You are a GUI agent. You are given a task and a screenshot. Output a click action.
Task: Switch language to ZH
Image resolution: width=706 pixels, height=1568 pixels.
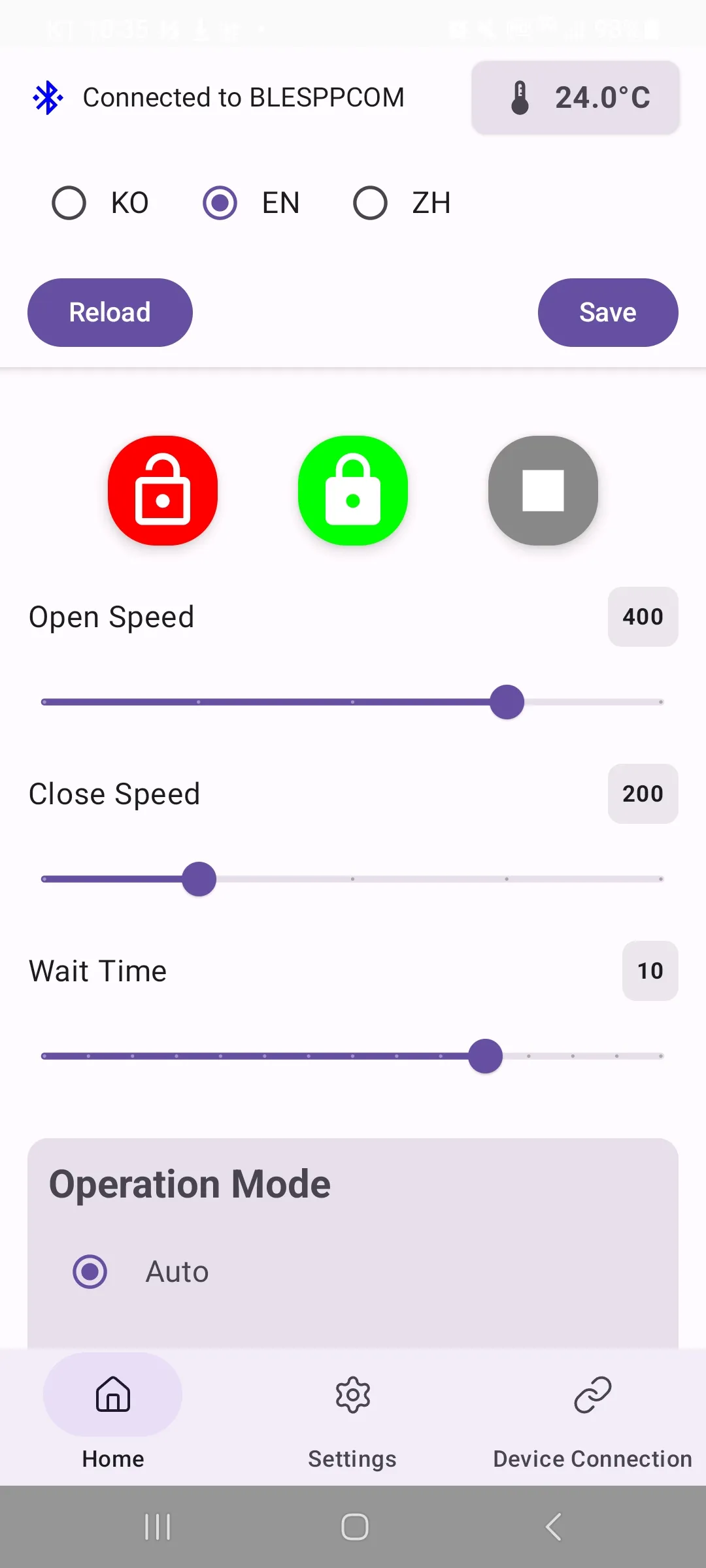[x=370, y=203]
